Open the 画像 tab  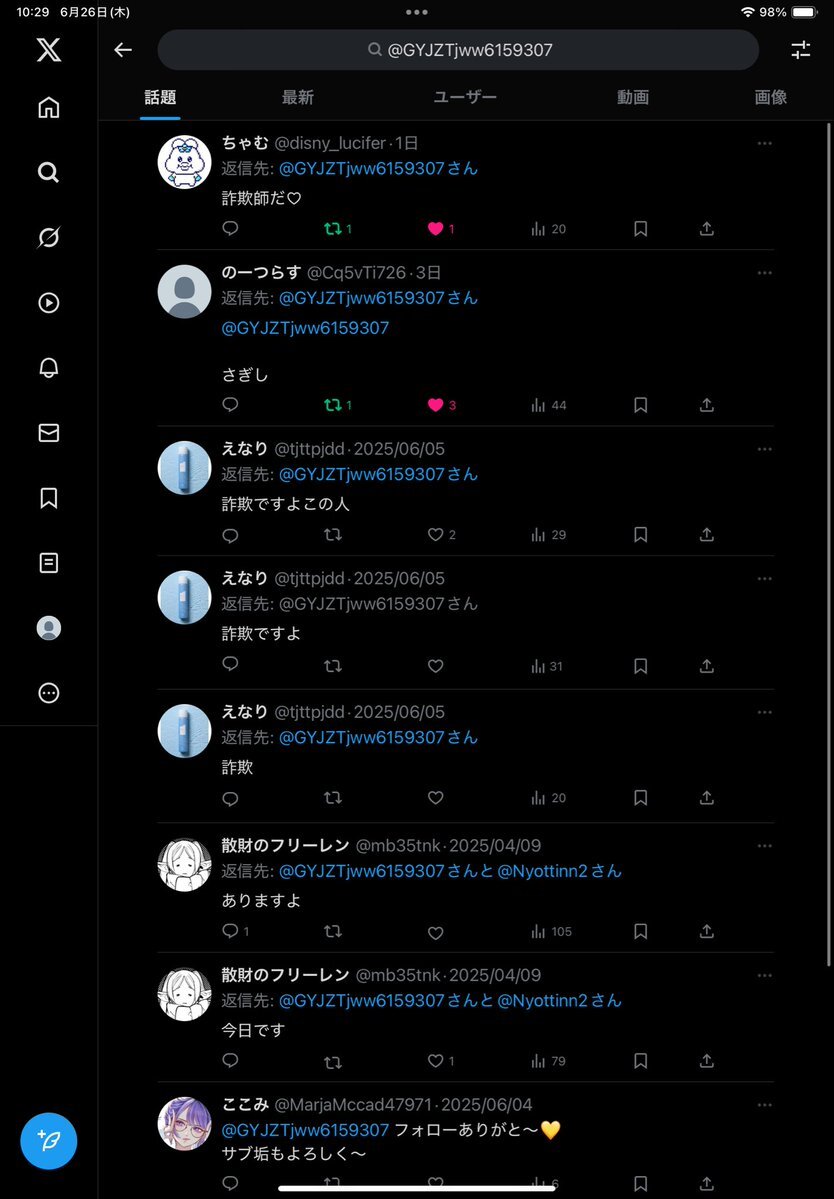[x=771, y=97]
